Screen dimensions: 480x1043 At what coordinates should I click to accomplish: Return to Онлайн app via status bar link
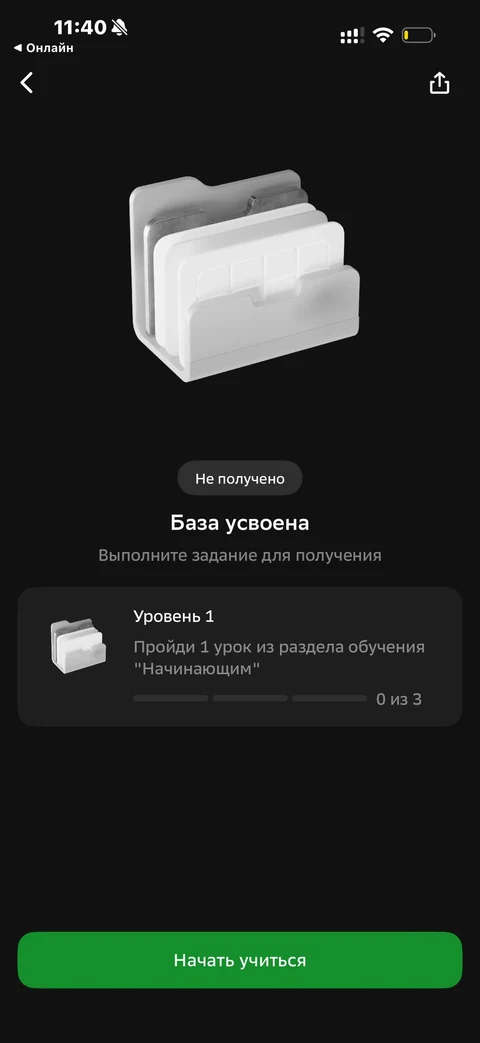43,48
